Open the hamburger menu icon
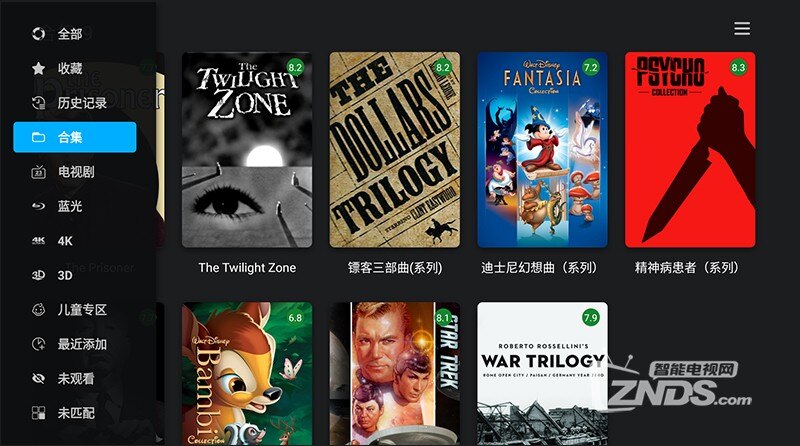The image size is (800, 446). pyautogui.click(x=742, y=29)
